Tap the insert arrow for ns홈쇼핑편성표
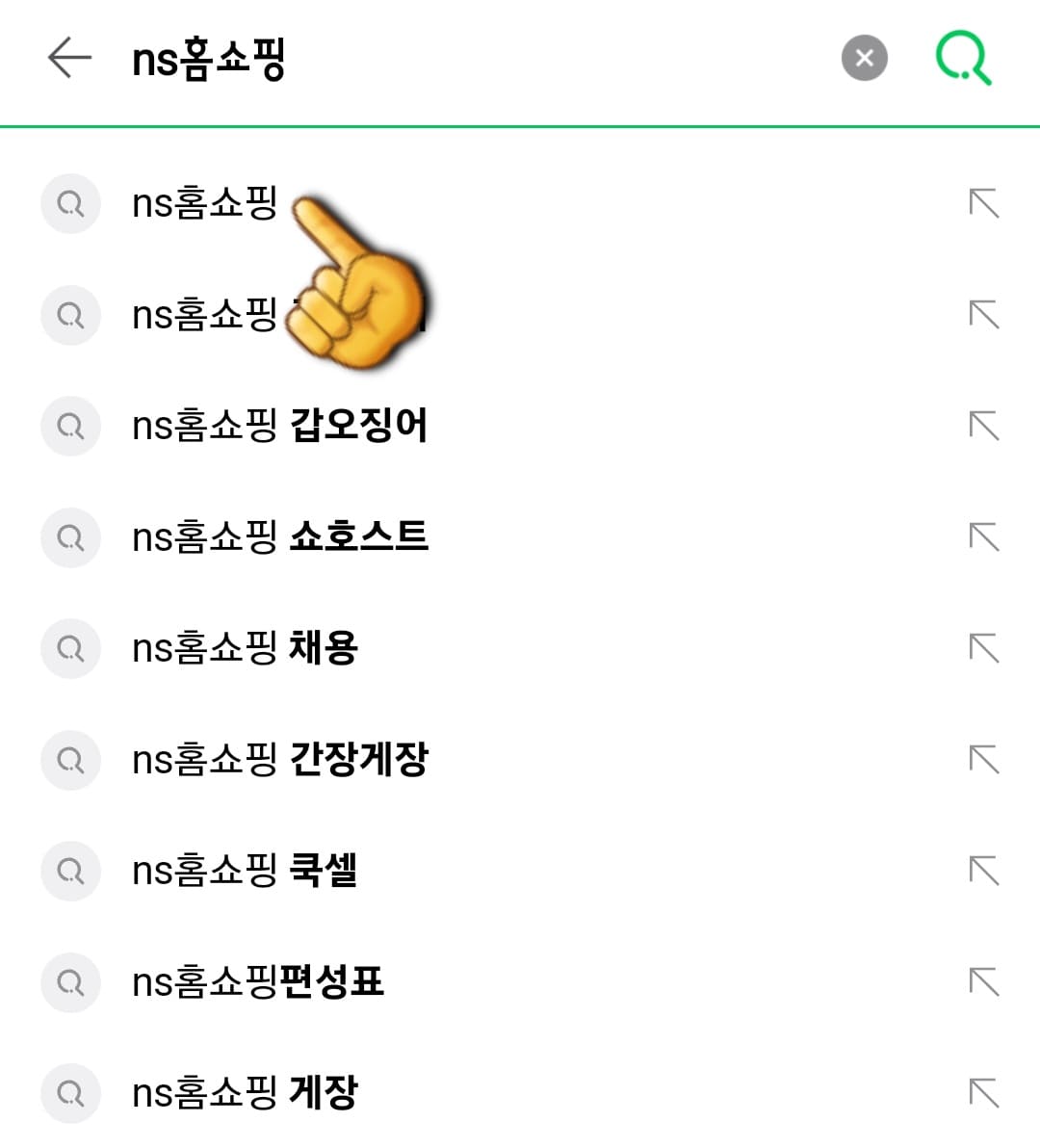Image resolution: width=1040 pixels, height=1148 pixels. pyautogui.click(x=983, y=982)
